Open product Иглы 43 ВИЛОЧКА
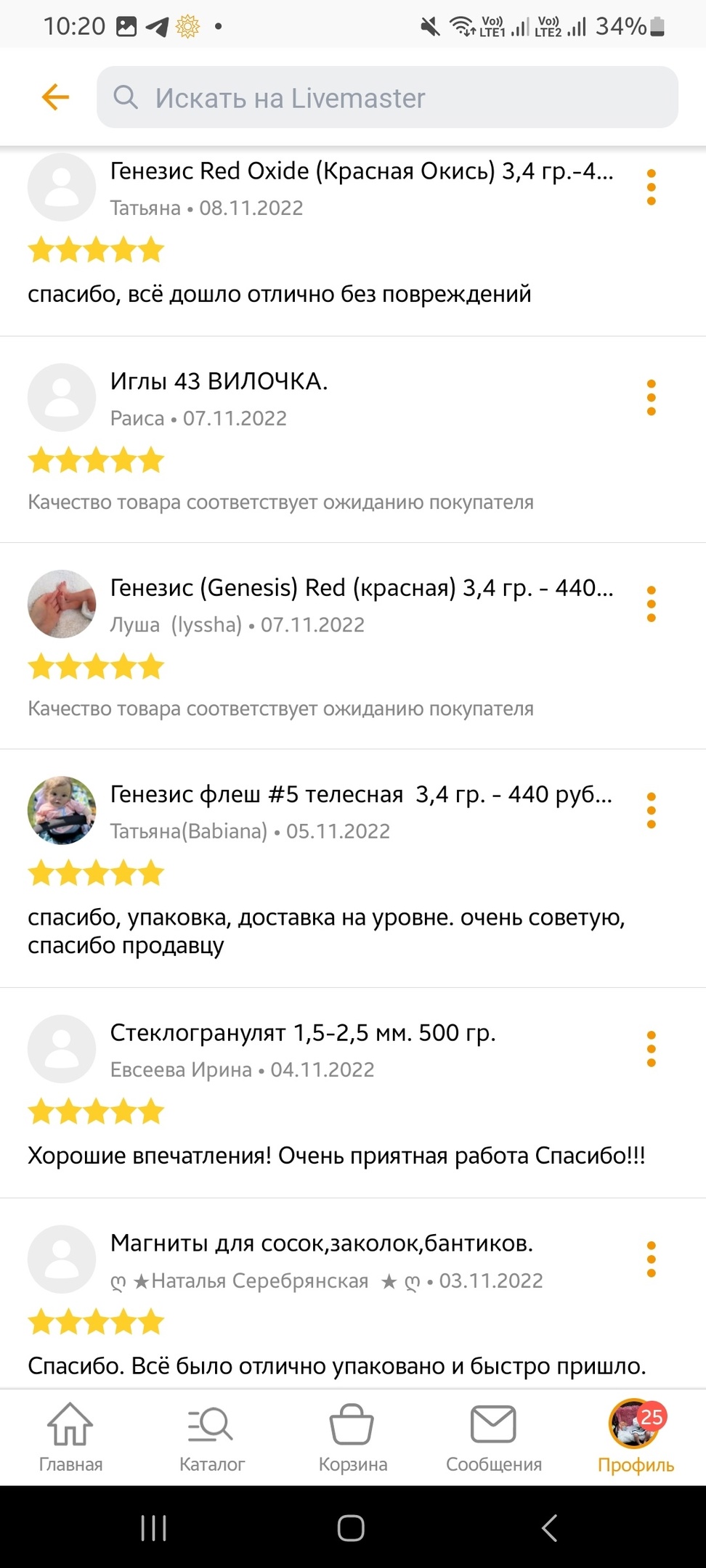This screenshot has width=706, height=1568. pos(219,382)
